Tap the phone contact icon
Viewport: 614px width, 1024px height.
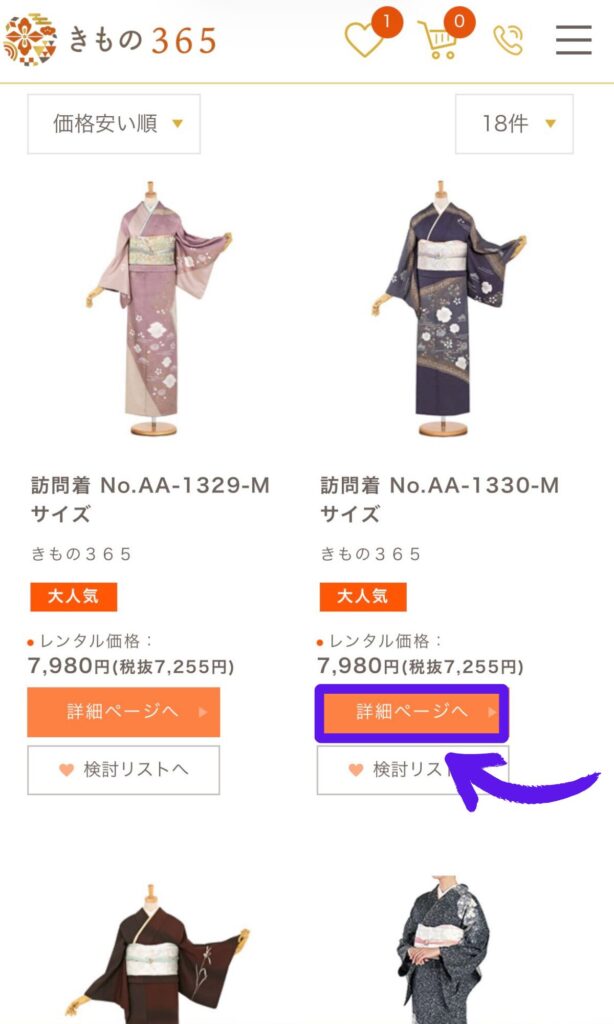click(x=509, y=40)
